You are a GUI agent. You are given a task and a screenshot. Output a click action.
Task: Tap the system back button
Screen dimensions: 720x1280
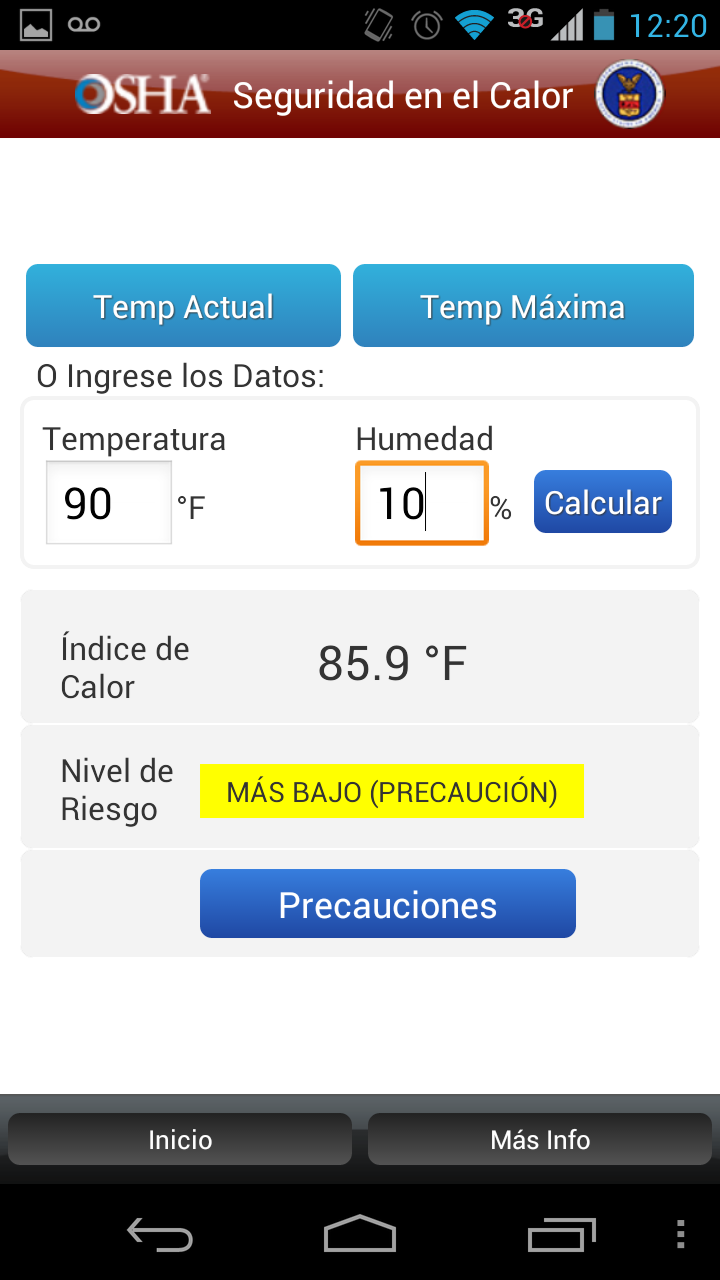tap(160, 1235)
